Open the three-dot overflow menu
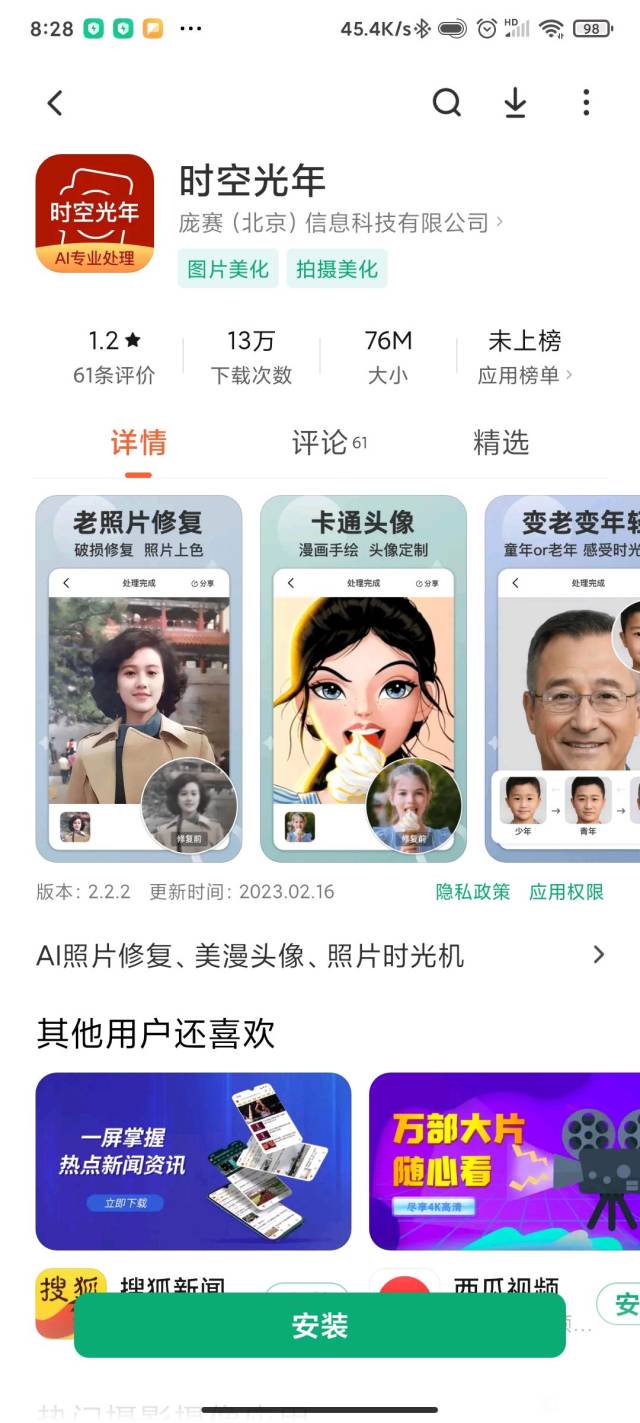Viewport: 640px width, 1423px height. point(586,102)
